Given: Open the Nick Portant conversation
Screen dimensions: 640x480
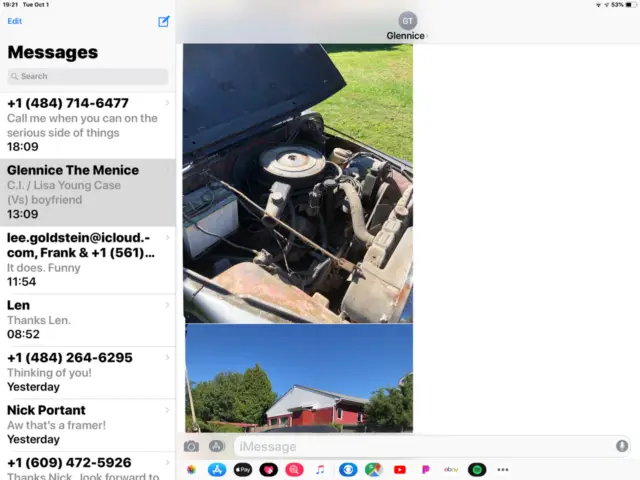Looking at the screenshot, I should [88, 423].
